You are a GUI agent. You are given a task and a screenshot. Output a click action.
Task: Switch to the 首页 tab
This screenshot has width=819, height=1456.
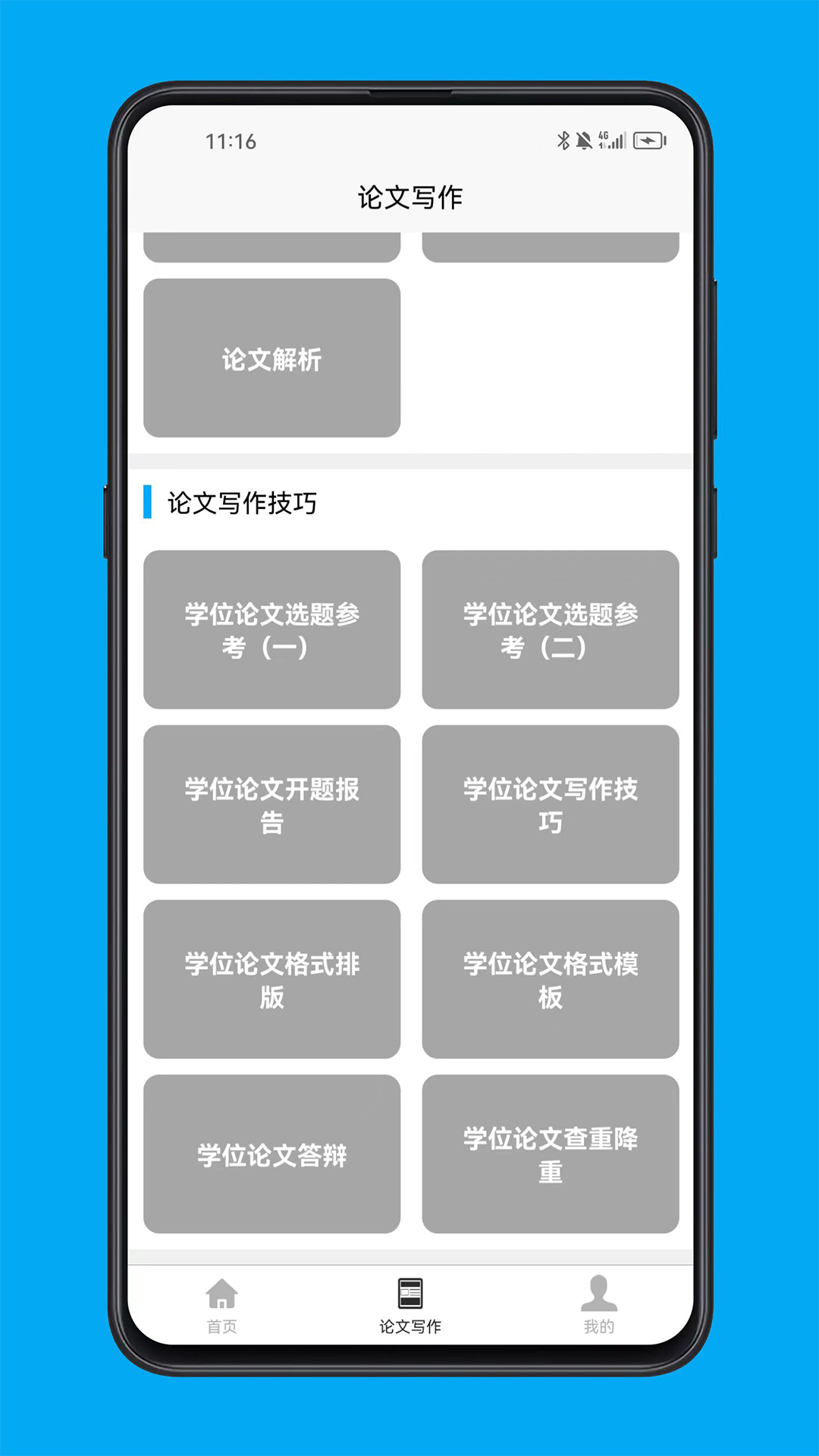[222, 1306]
